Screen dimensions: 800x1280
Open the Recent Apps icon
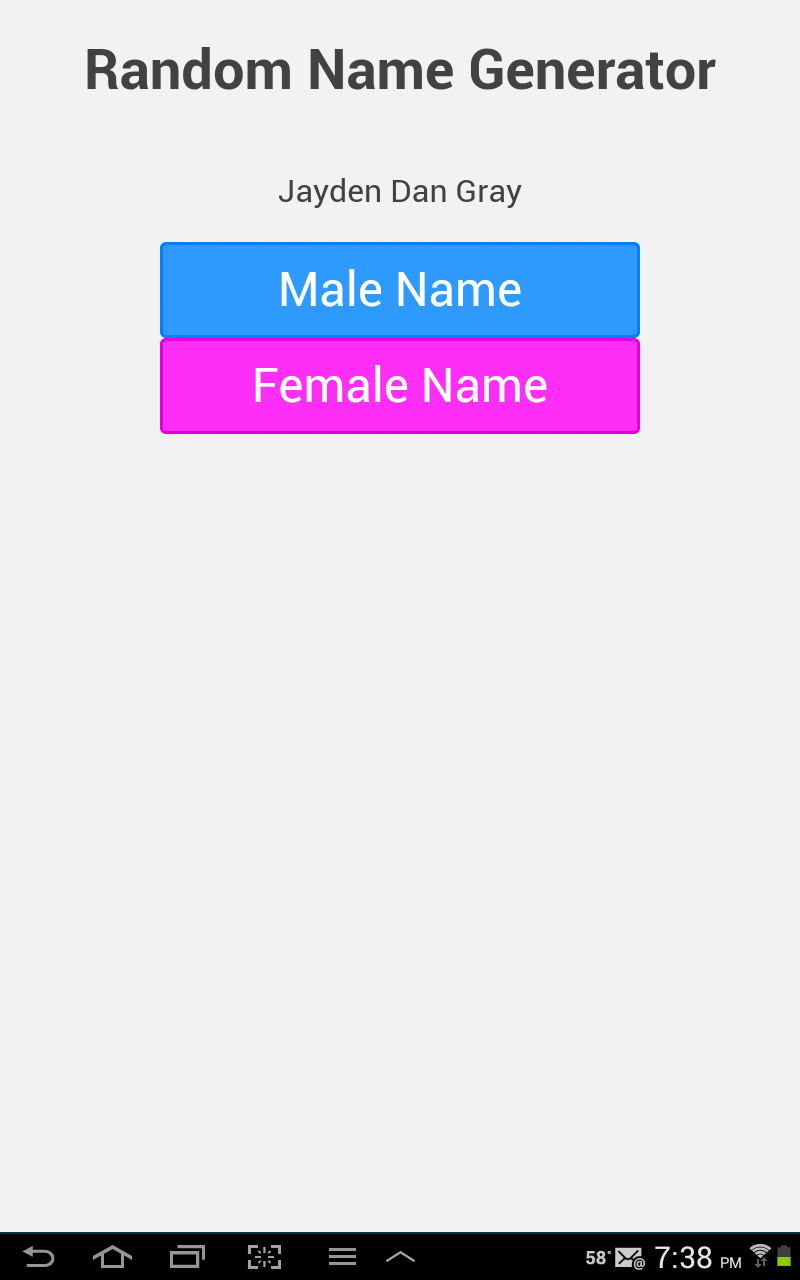186,1256
